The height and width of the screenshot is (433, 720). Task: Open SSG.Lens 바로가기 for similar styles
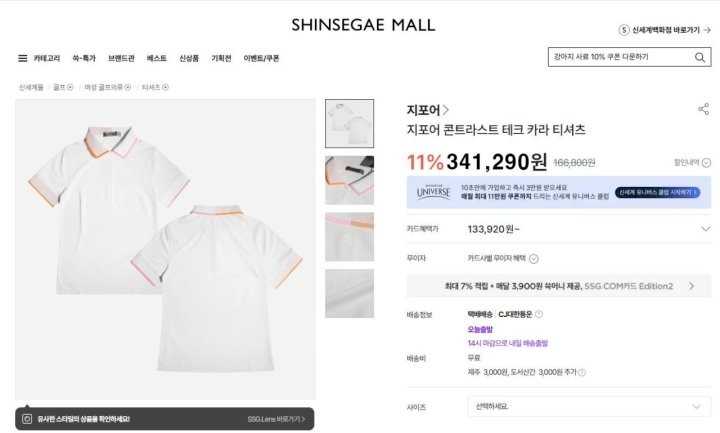pos(275,419)
